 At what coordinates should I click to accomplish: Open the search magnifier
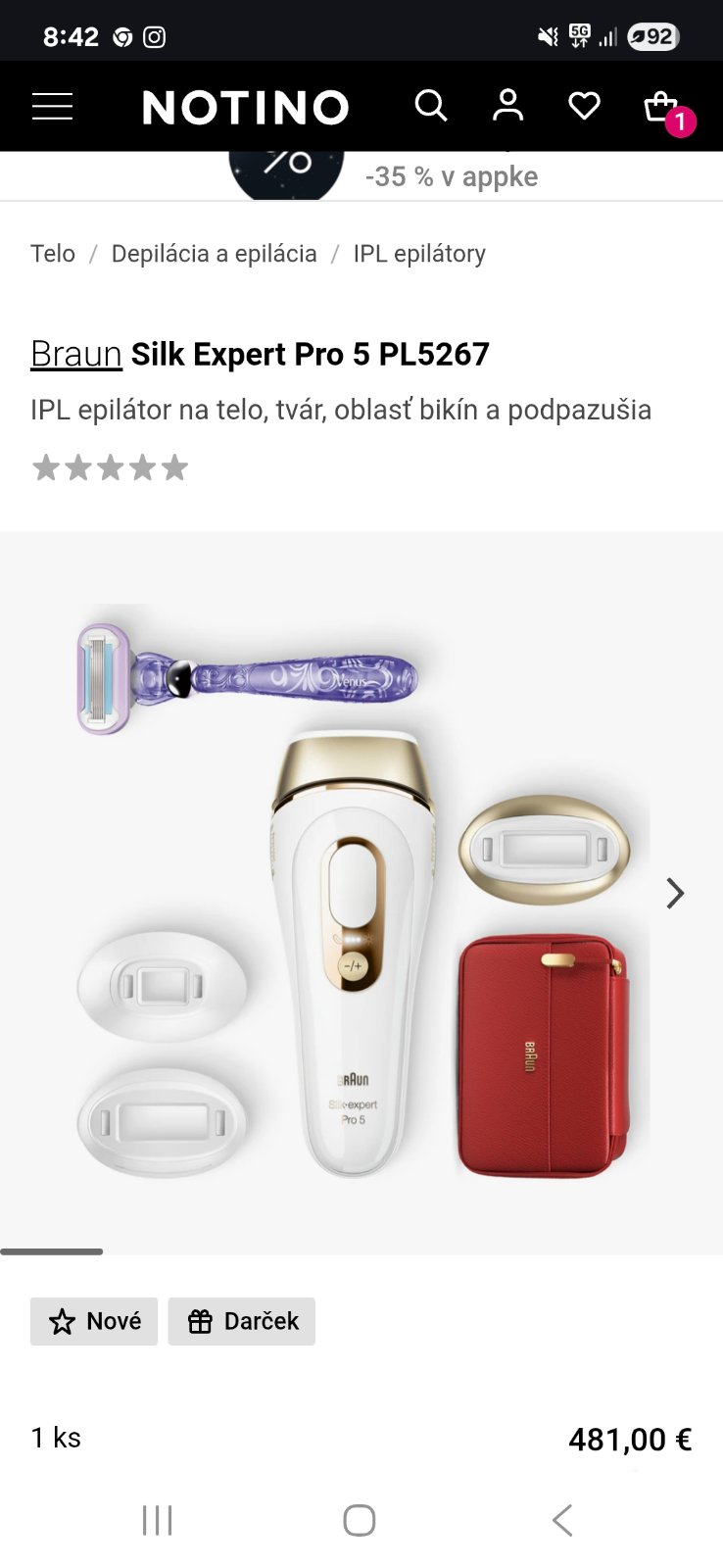click(430, 105)
